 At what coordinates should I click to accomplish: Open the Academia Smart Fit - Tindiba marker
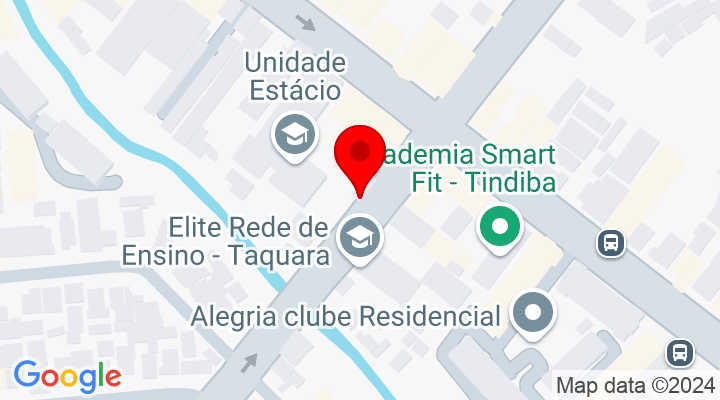pyautogui.click(x=500, y=226)
